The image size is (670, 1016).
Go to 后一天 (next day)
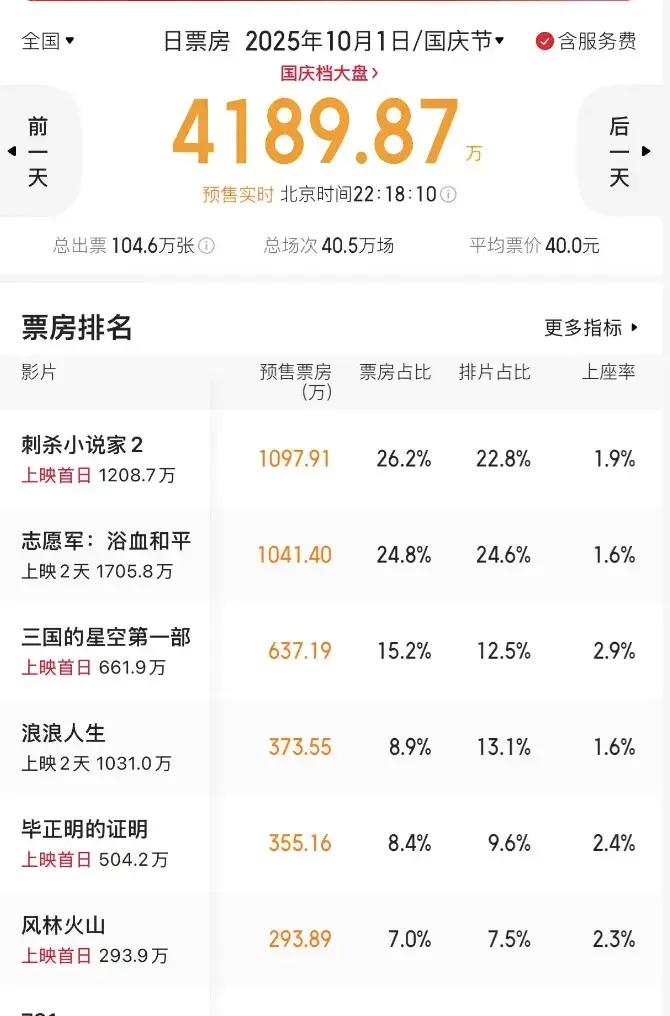pyautogui.click(x=620, y=152)
